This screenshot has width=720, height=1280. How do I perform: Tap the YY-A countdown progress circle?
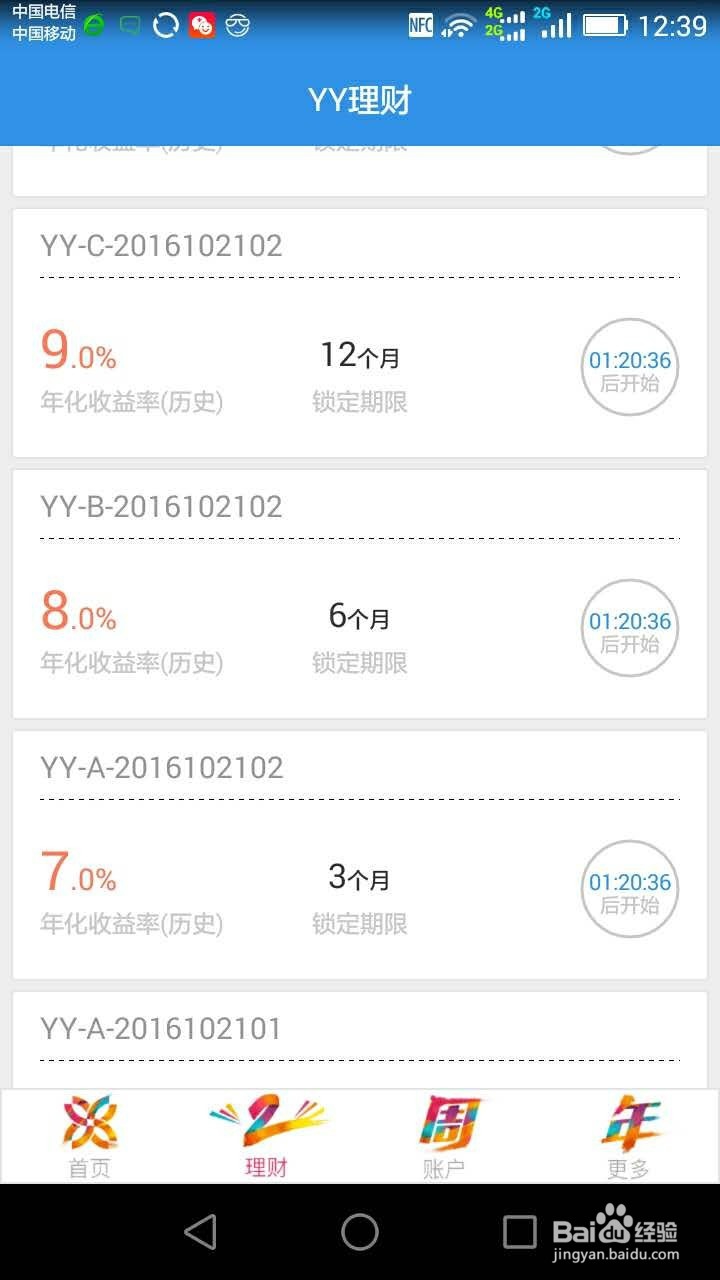629,889
